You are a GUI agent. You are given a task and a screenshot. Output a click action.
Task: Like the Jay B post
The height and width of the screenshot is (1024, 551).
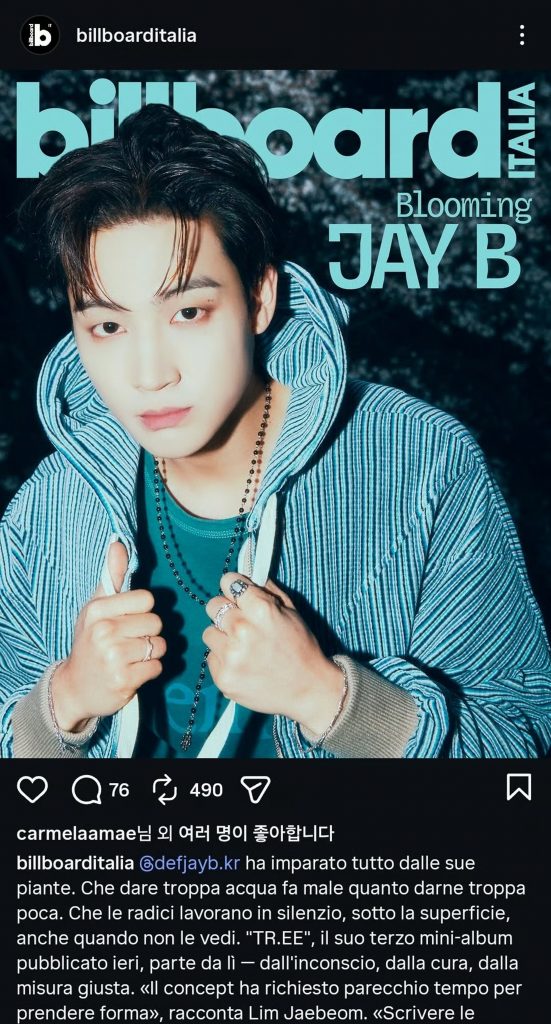(x=32, y=790)
